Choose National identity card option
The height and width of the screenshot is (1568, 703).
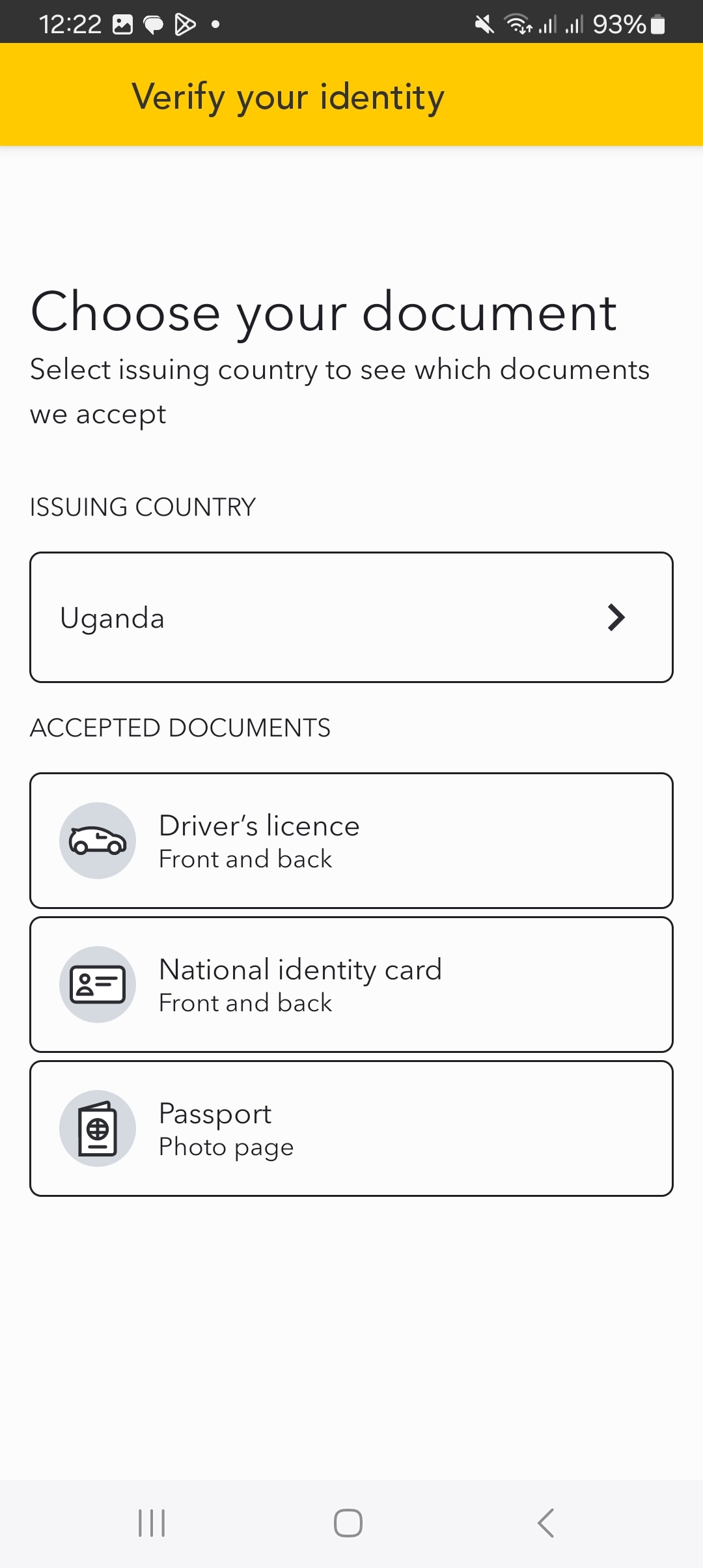click(351, 984)
